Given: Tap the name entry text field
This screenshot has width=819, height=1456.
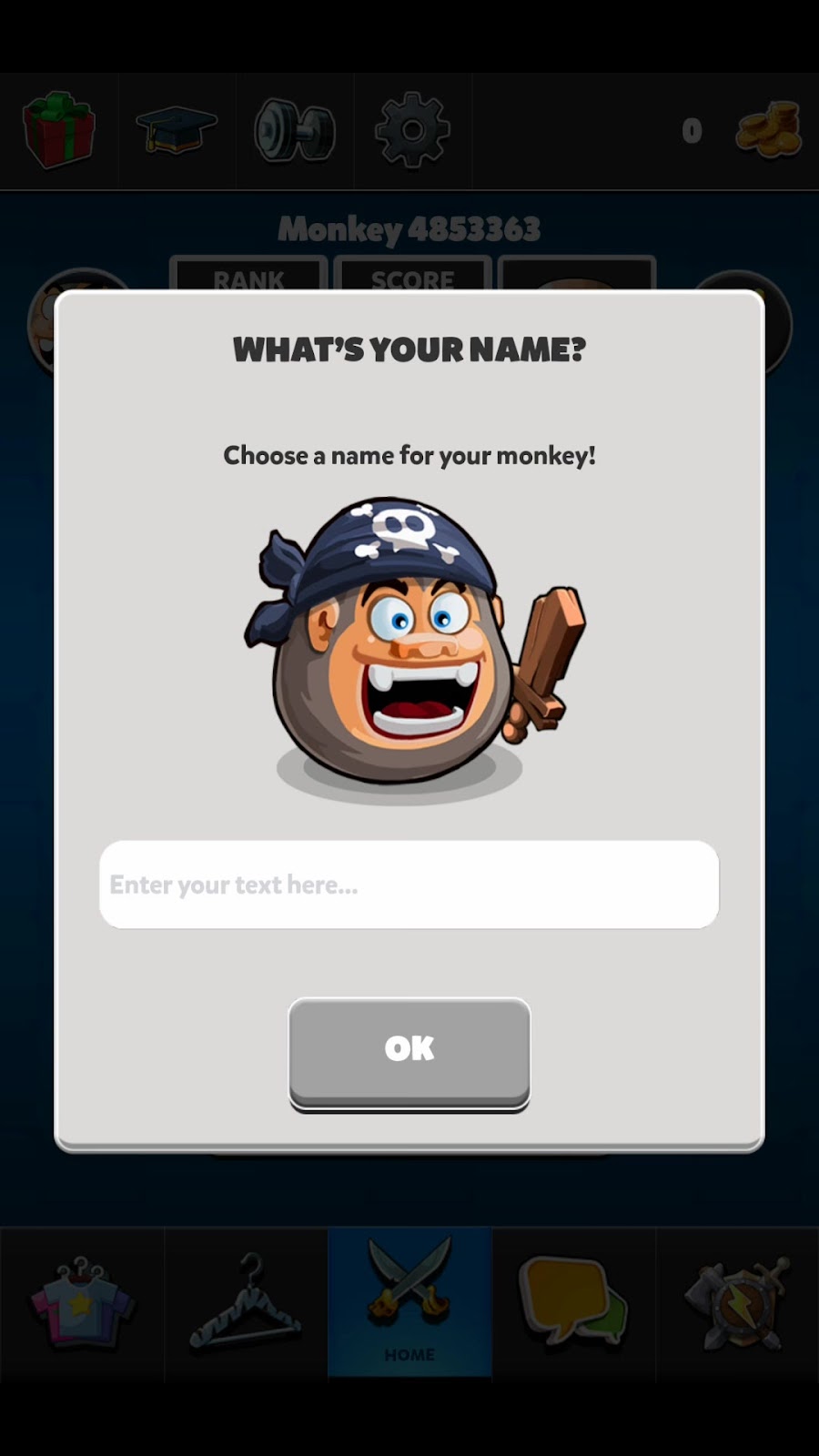Looking at the screenshot, I should (x=409, y=885).
